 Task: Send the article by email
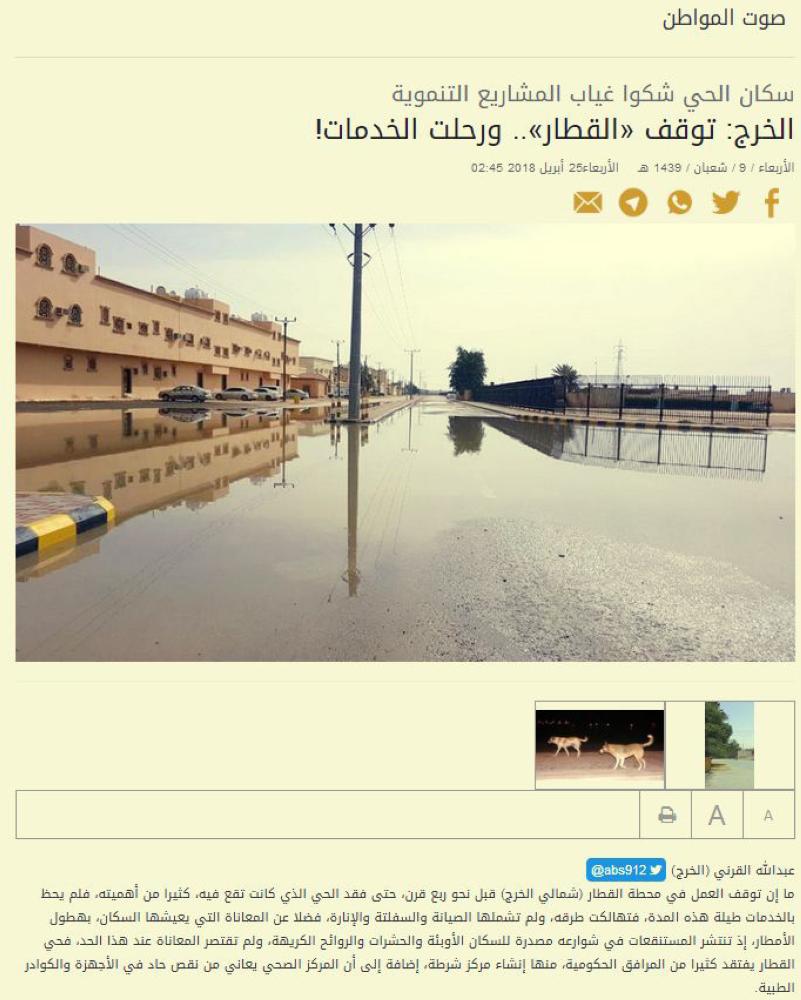pyautogui.click(x=588, y=203)
